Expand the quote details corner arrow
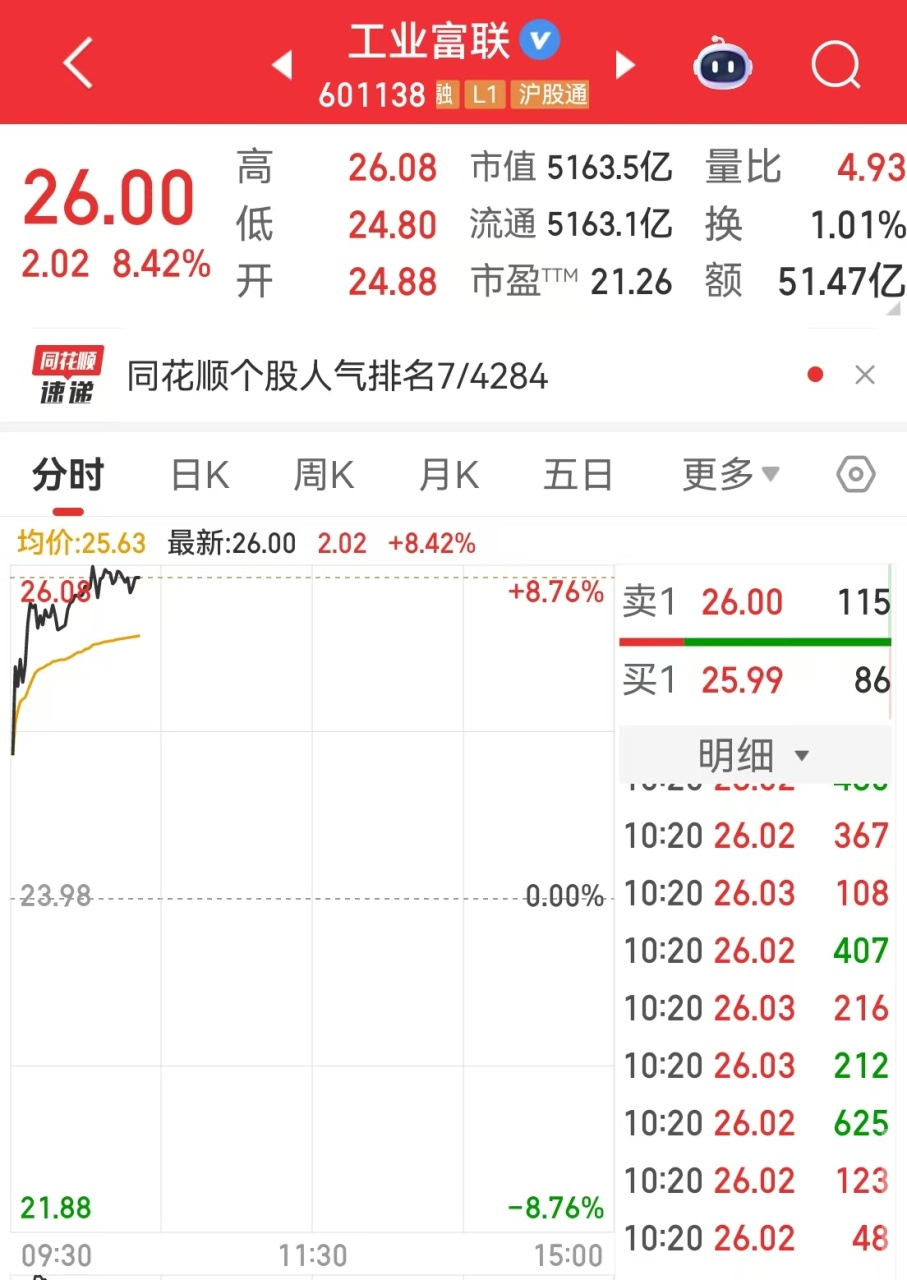907x1280 pixels. click(x=893, y=309)
